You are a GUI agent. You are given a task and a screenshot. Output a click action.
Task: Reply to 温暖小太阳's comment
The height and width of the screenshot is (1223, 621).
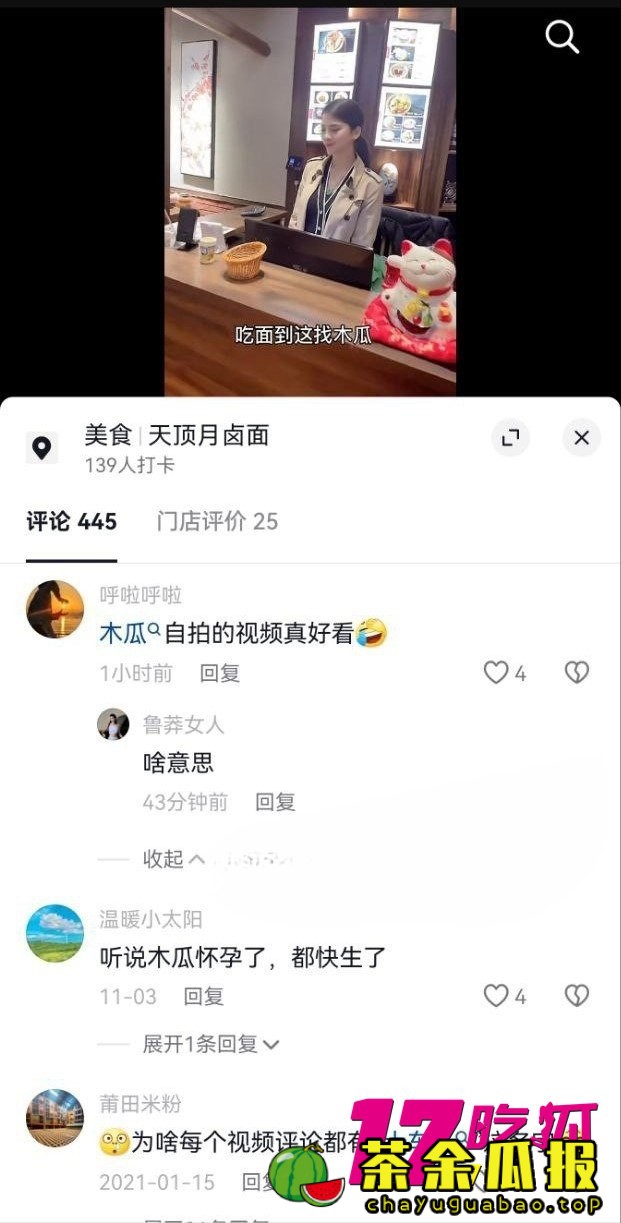pos(204,996)
